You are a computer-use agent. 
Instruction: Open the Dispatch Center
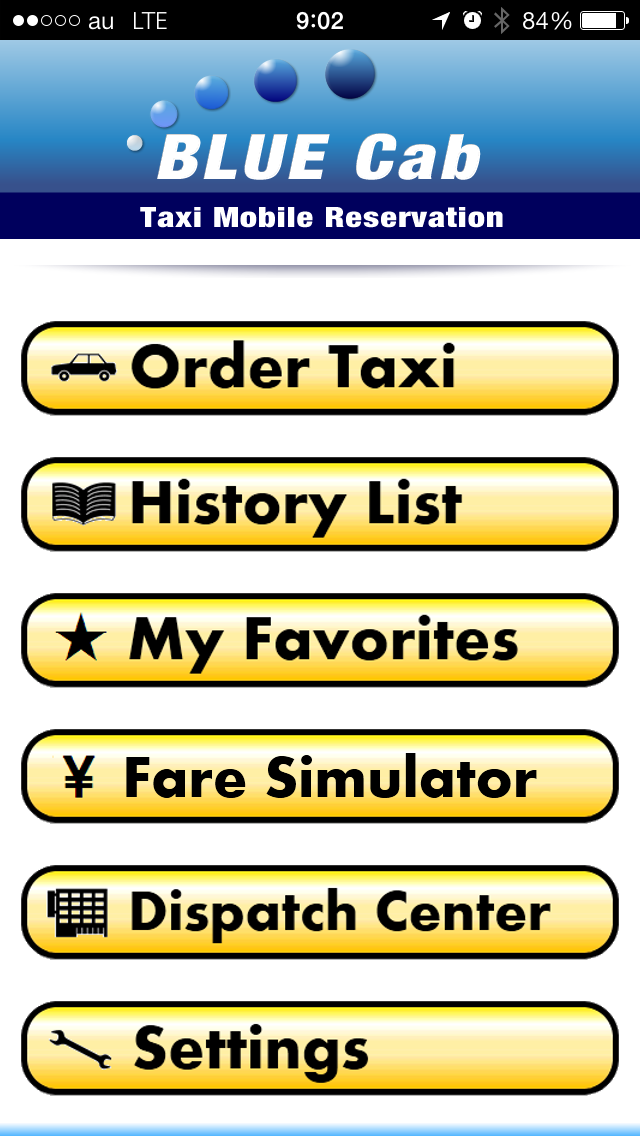click(320, 912)
